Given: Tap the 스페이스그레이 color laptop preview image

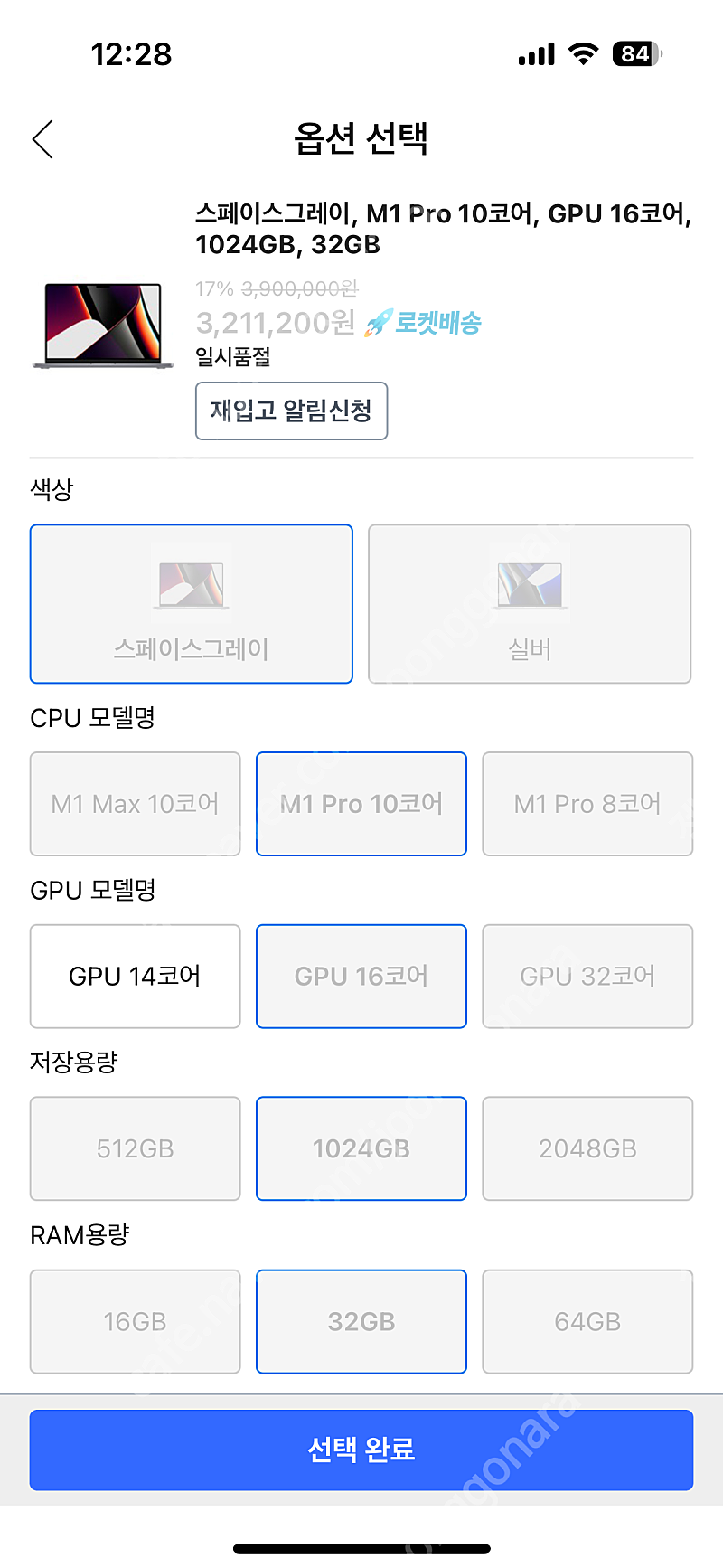Looking at the screenshot, I should [191, 583].
